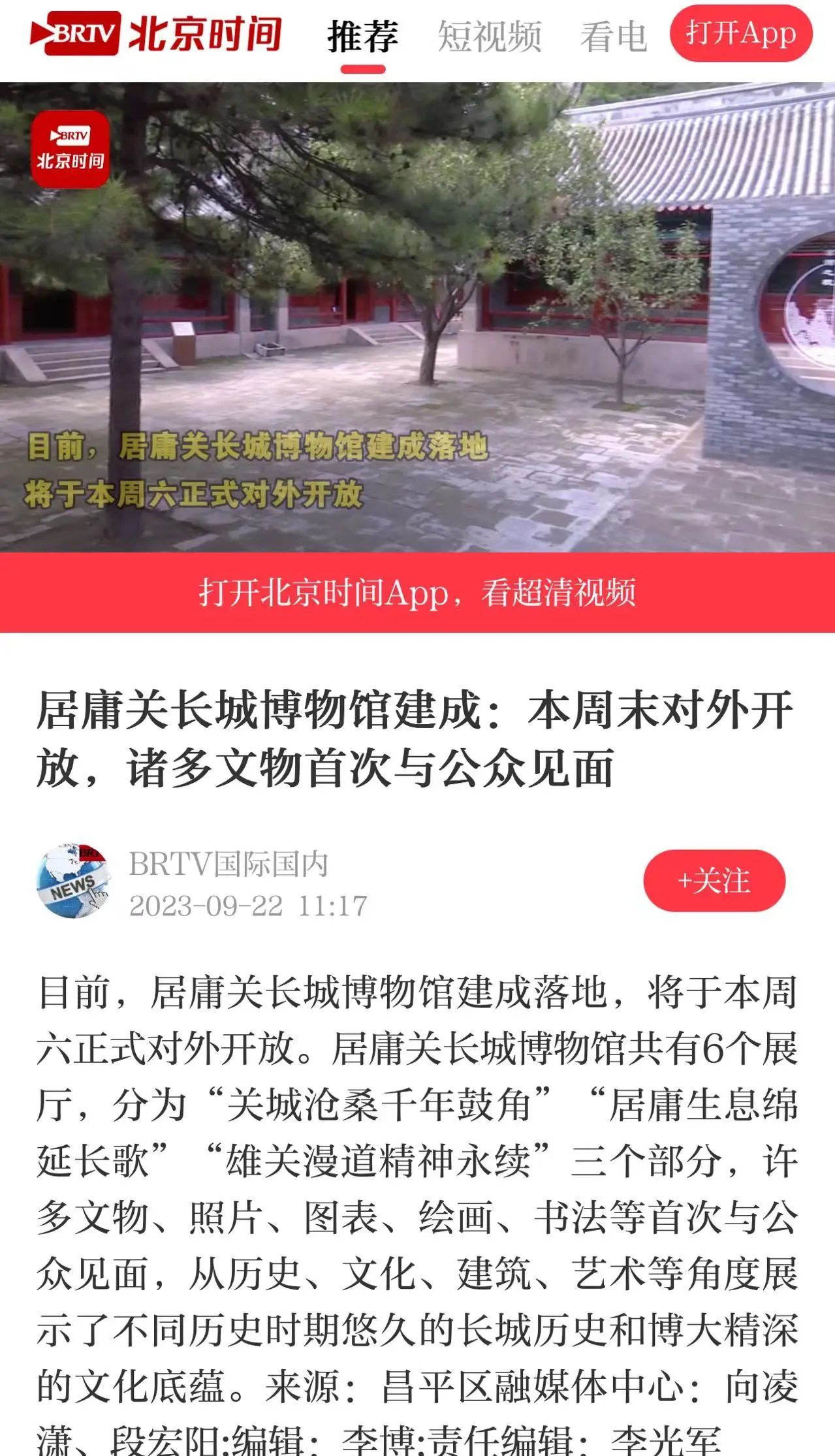Switch to the 短视频 tab
The image size is (835, 1456).
[x=489, y=36]
